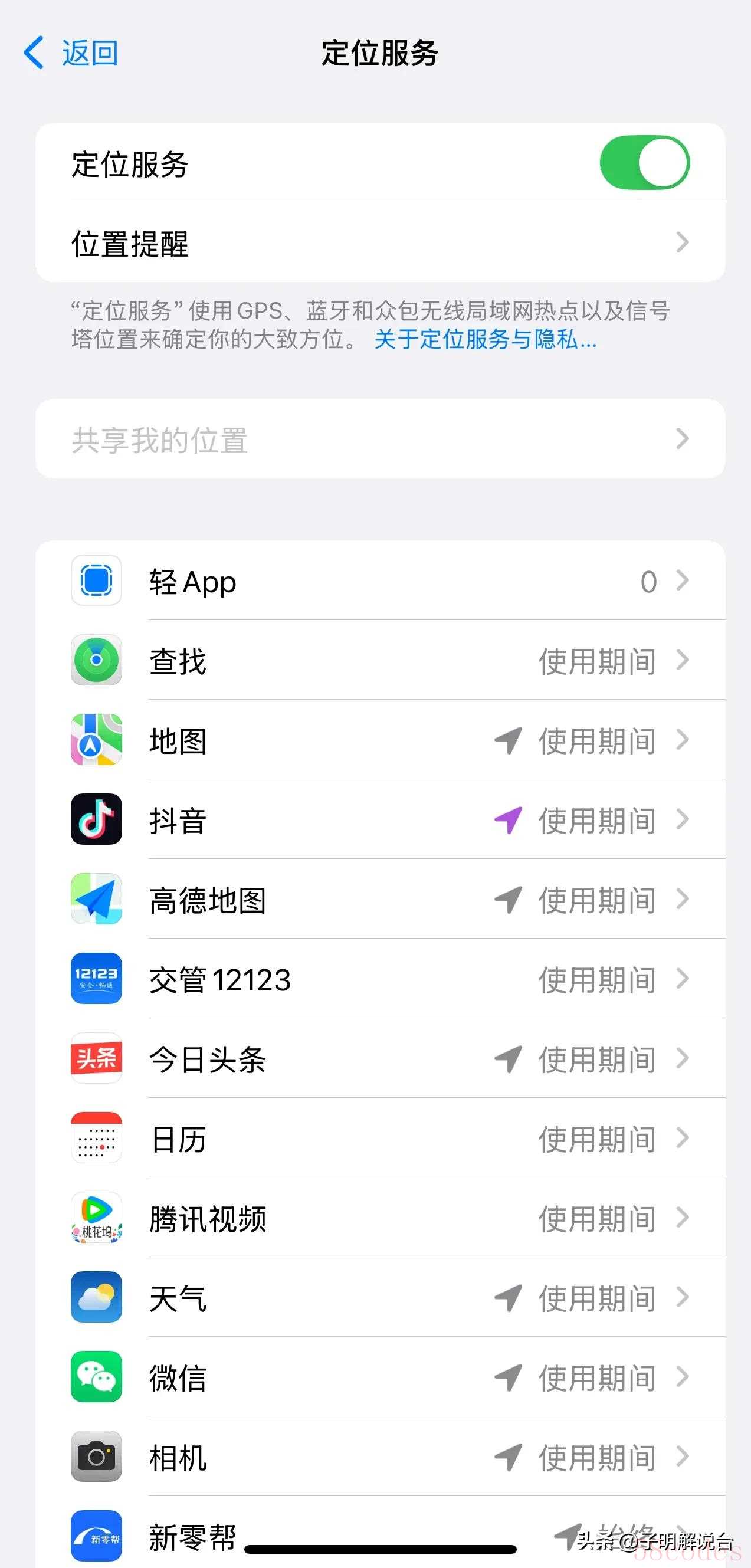Open the 关于定位服务与隐私 link
Image resolution: width=751 pixels, height=1568 pixels.
(485, 339)
